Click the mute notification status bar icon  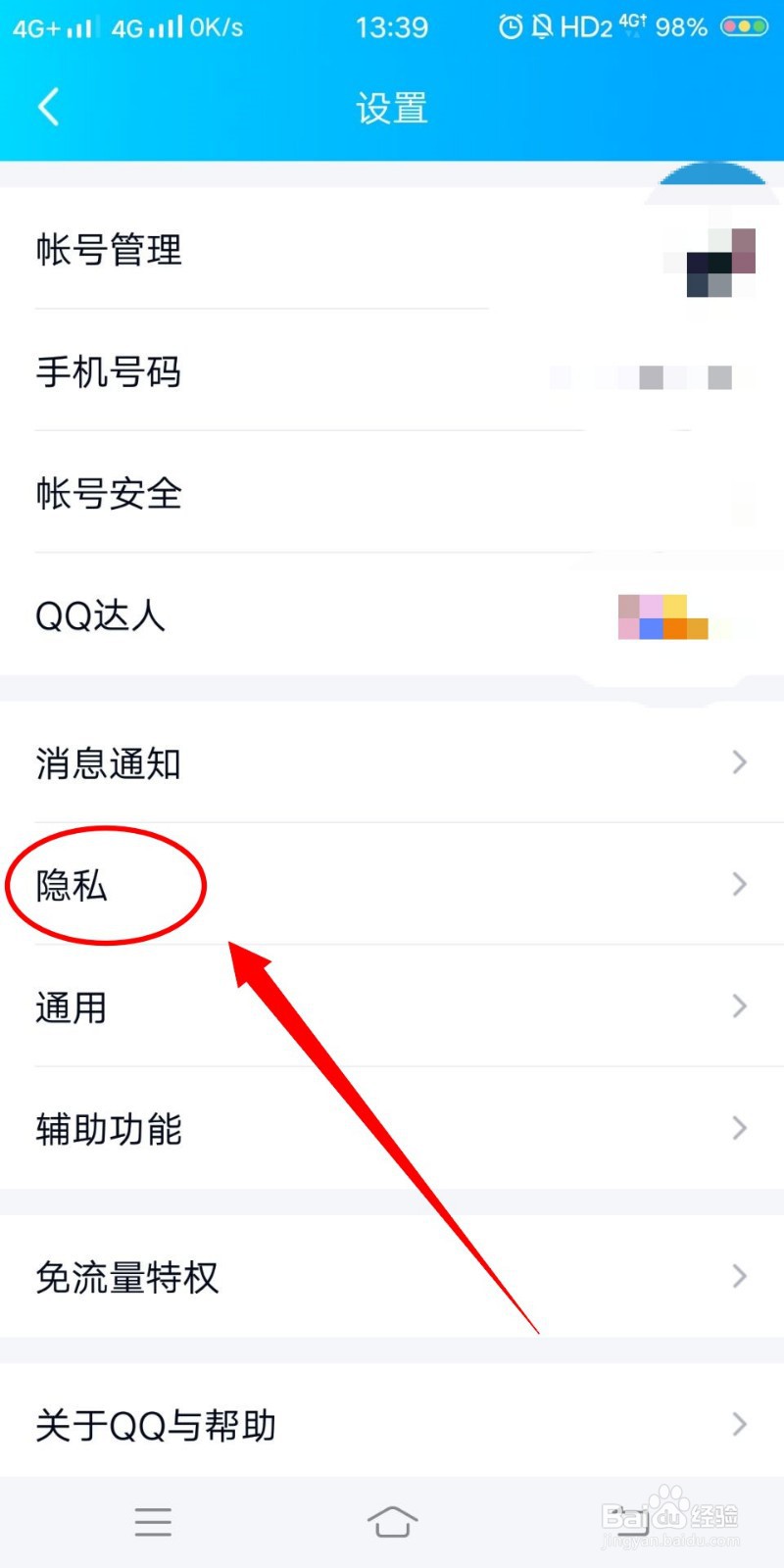click(x=542, y=26)
